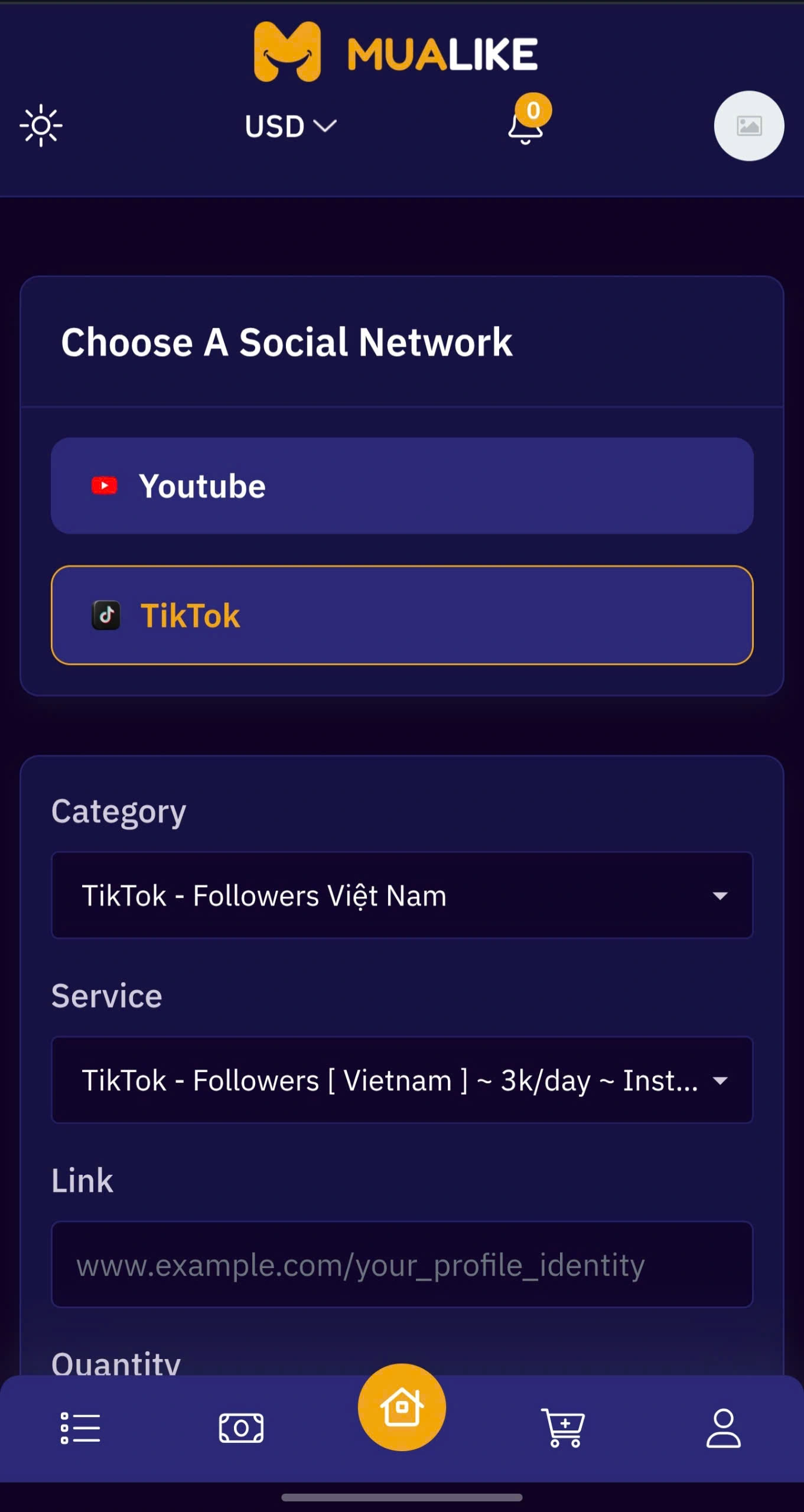Open the list icon in bottom navigation
The height and width of the screenshot is (1512, 804).
[80, 1428]
